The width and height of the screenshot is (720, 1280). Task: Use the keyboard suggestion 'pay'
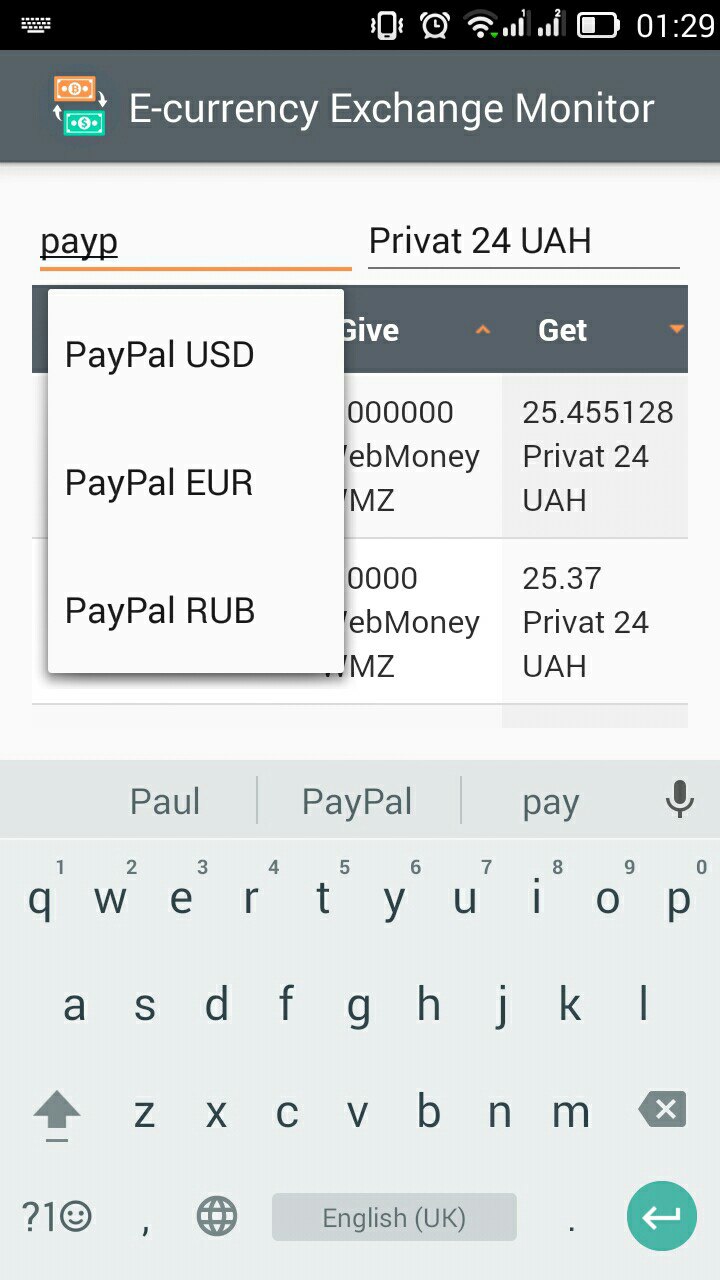(x=550, y=802)
